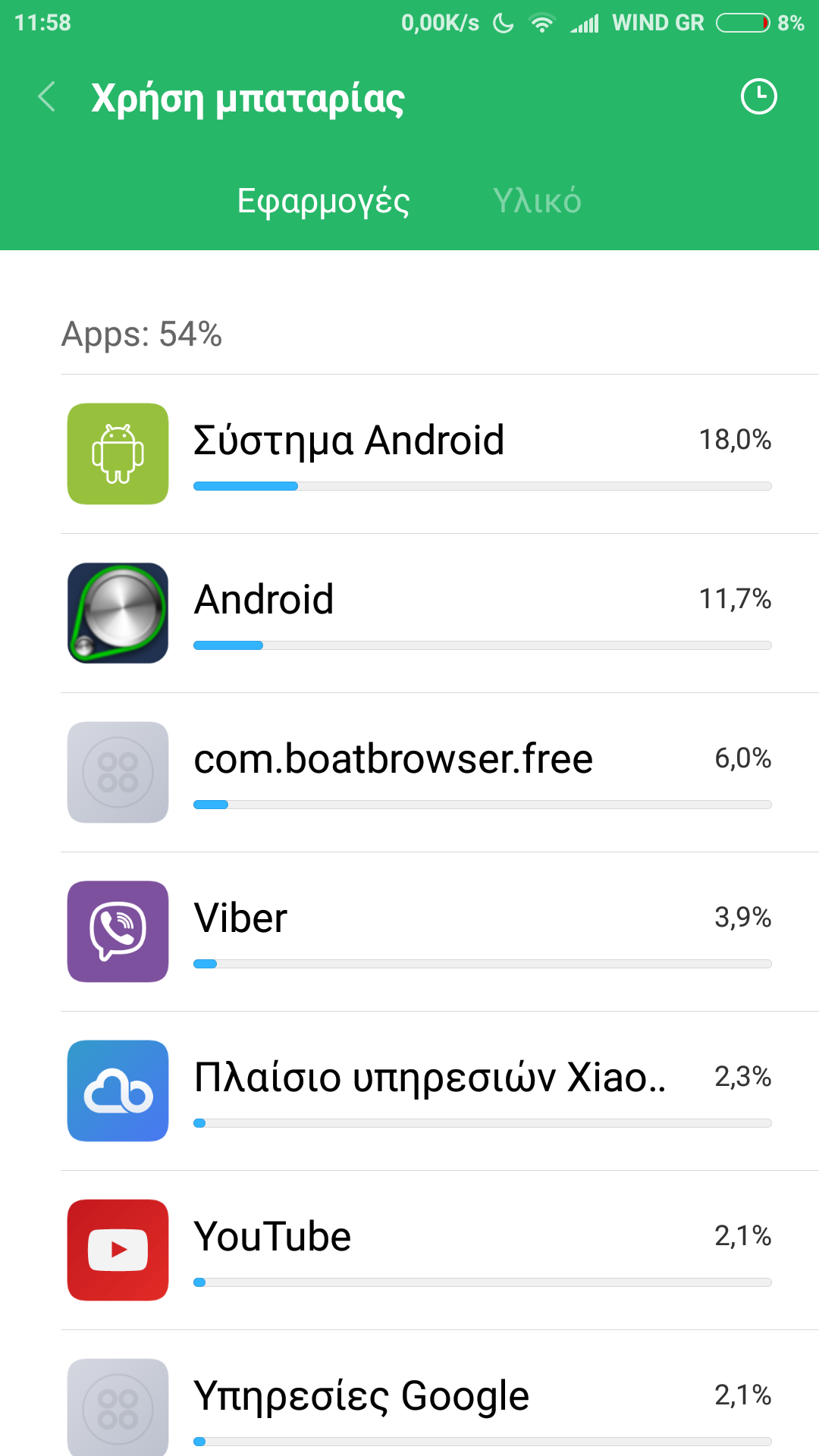Select the Εφαρμογές tab
Viewport: 819px width, 1456px height.
(323, 201)
